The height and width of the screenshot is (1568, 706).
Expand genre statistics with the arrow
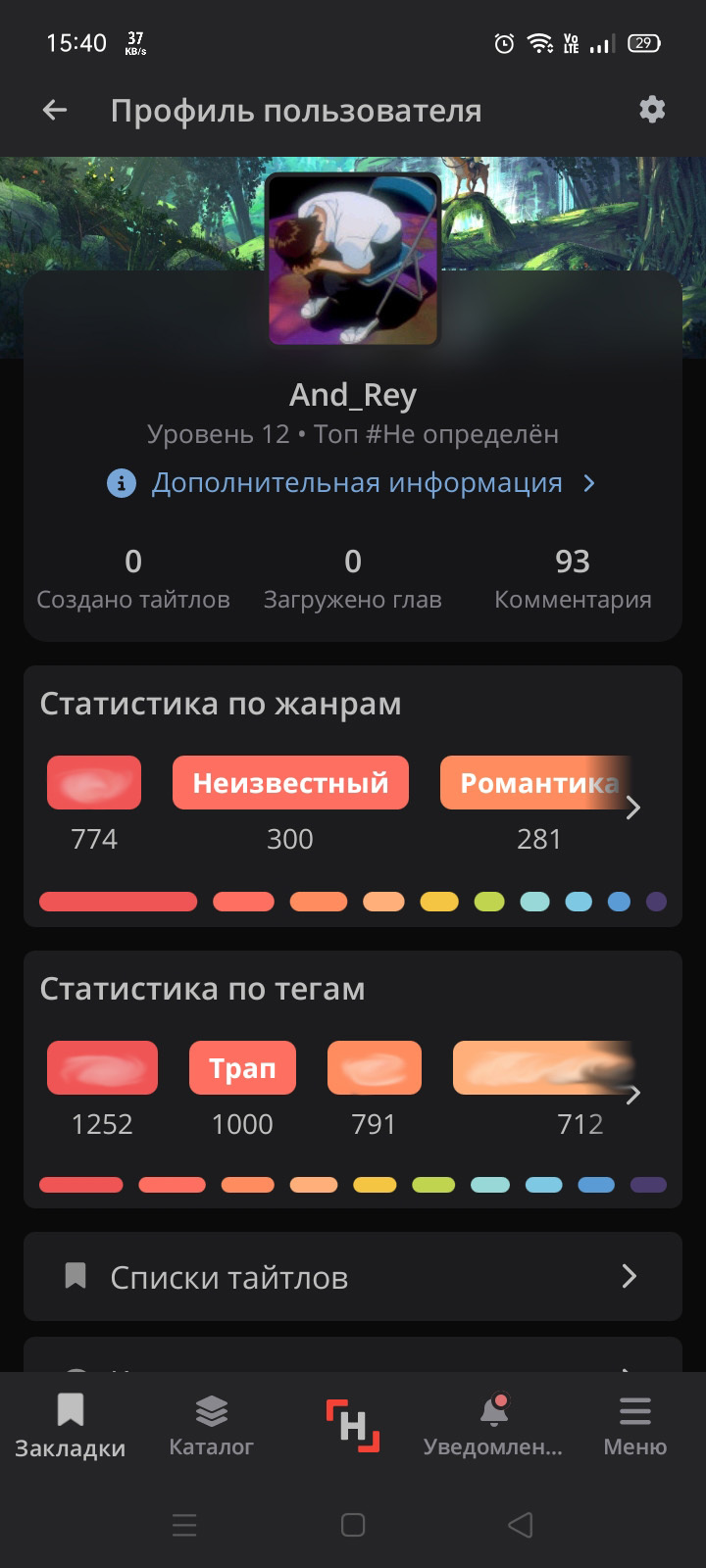point(633,808)
